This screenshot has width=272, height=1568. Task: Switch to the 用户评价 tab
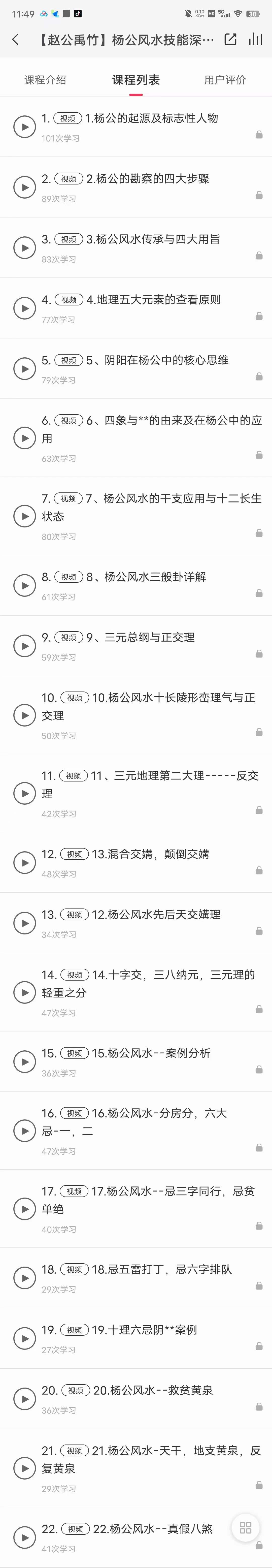pos(225,80)
